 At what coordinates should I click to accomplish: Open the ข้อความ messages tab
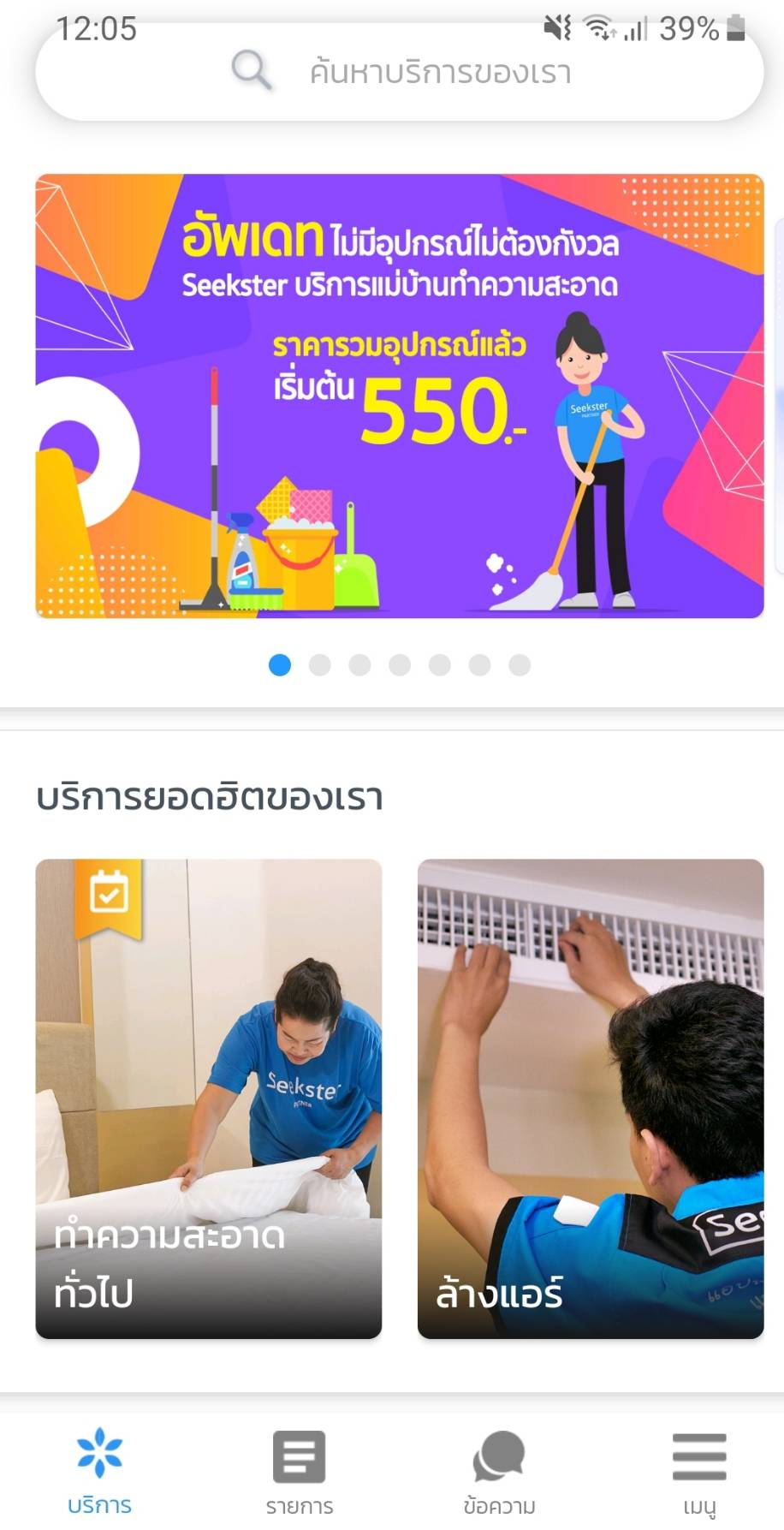click(499, 1472)
